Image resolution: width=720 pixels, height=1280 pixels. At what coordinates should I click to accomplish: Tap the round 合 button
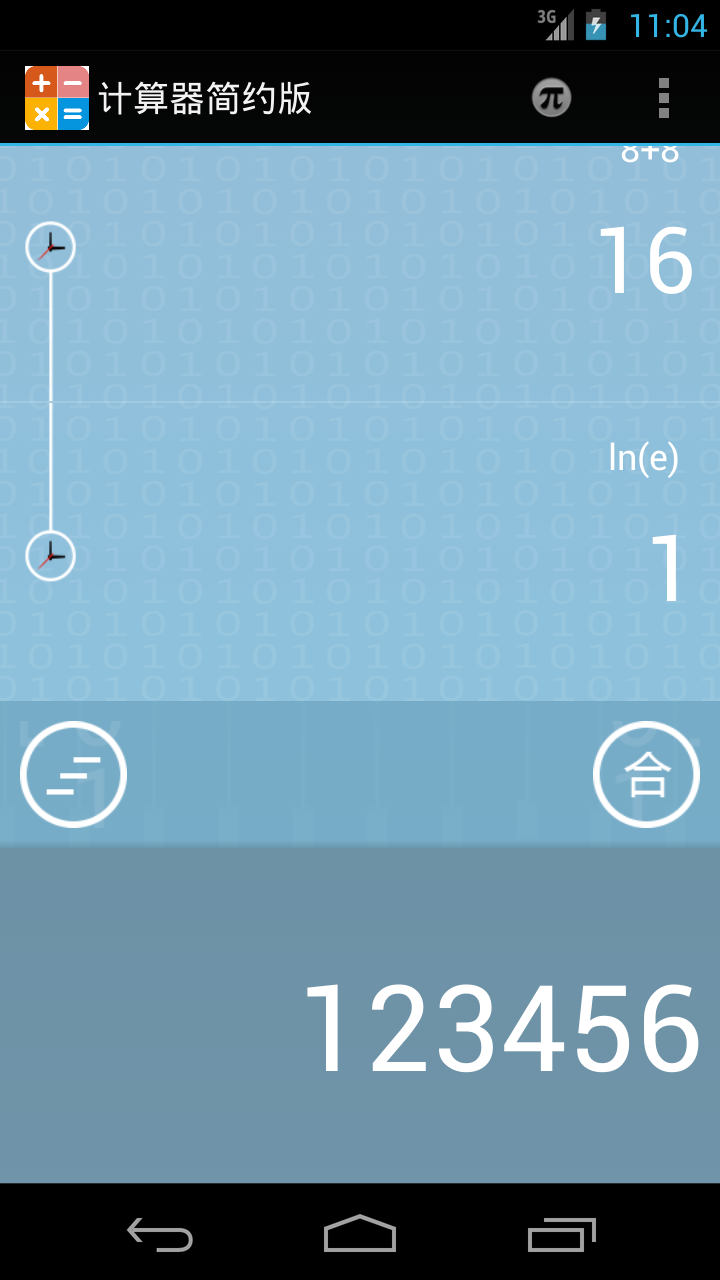point(646,774)
